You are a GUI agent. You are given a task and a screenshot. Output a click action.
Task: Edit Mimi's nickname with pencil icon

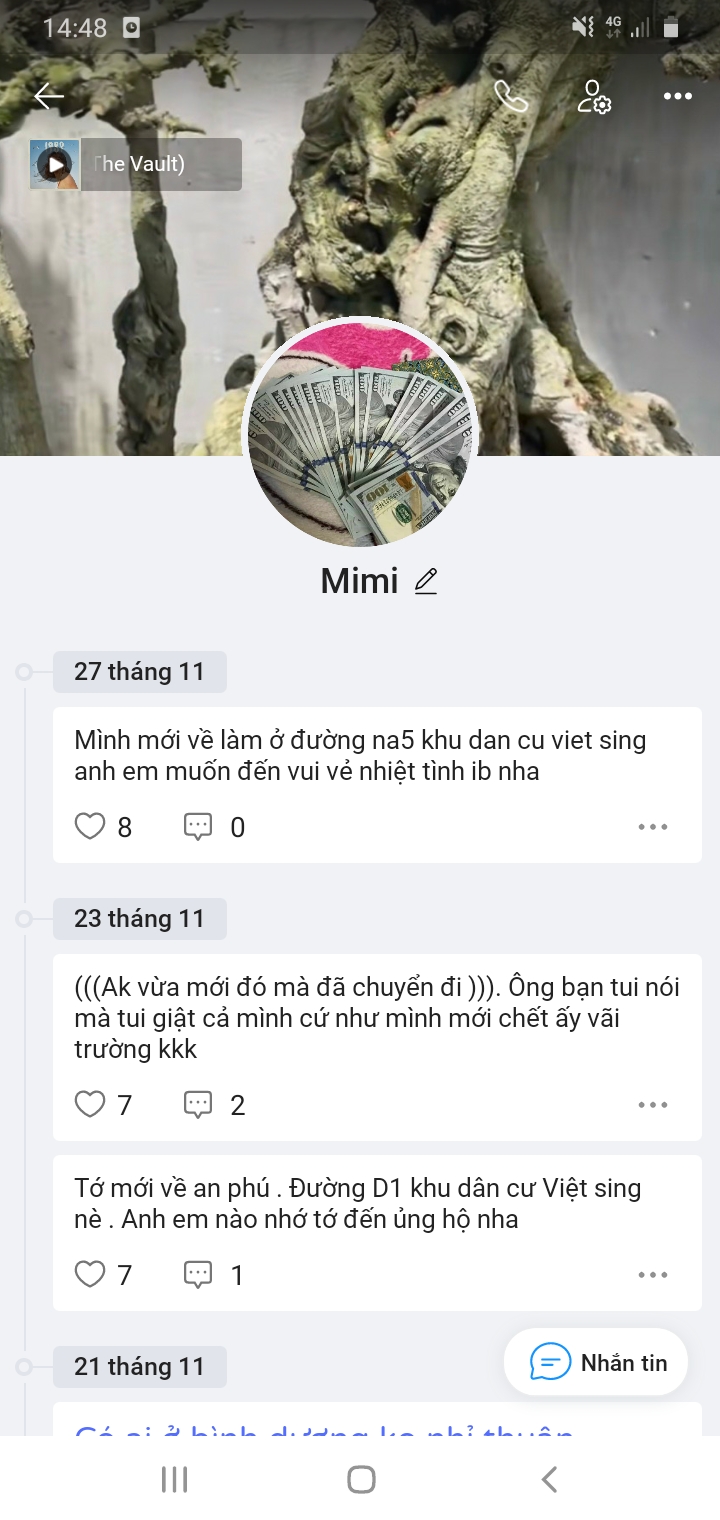[426, 581]
